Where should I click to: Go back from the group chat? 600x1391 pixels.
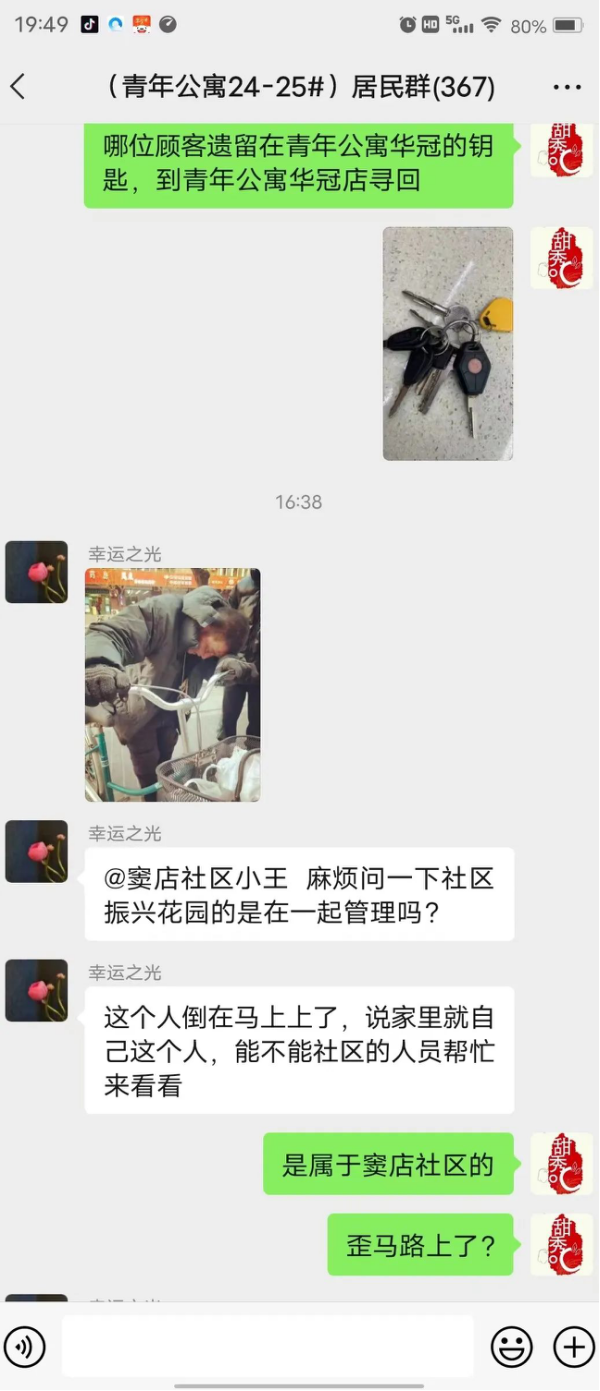[x=18, y=87]
